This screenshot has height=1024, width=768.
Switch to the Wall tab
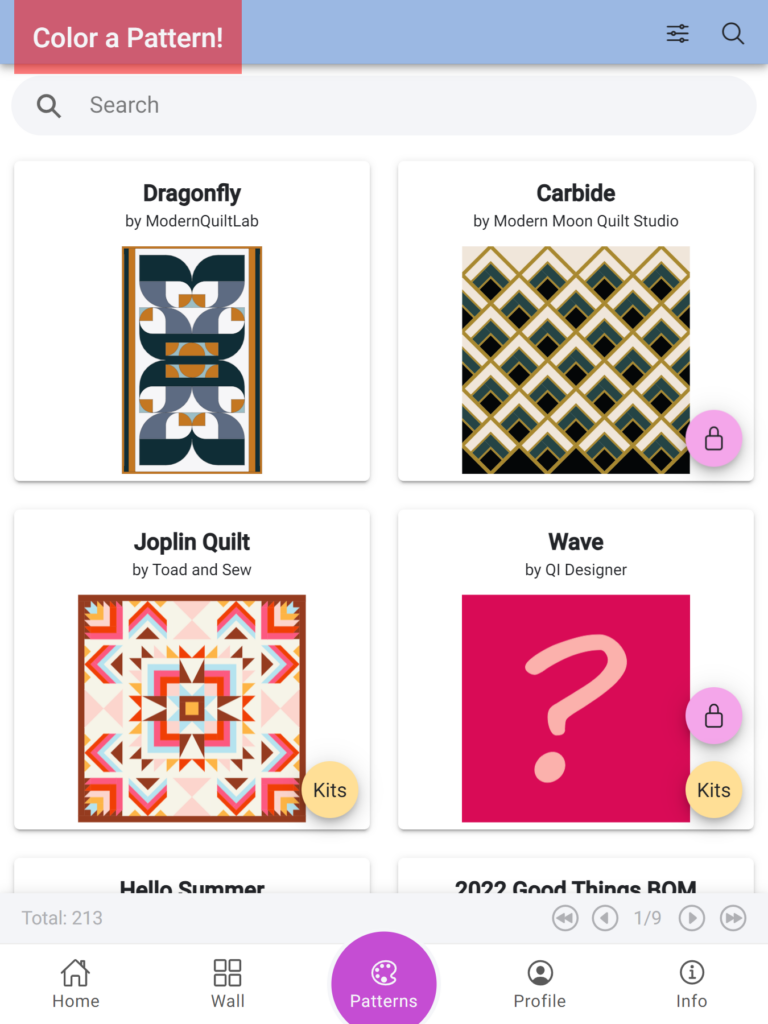[x=228, y=984]
